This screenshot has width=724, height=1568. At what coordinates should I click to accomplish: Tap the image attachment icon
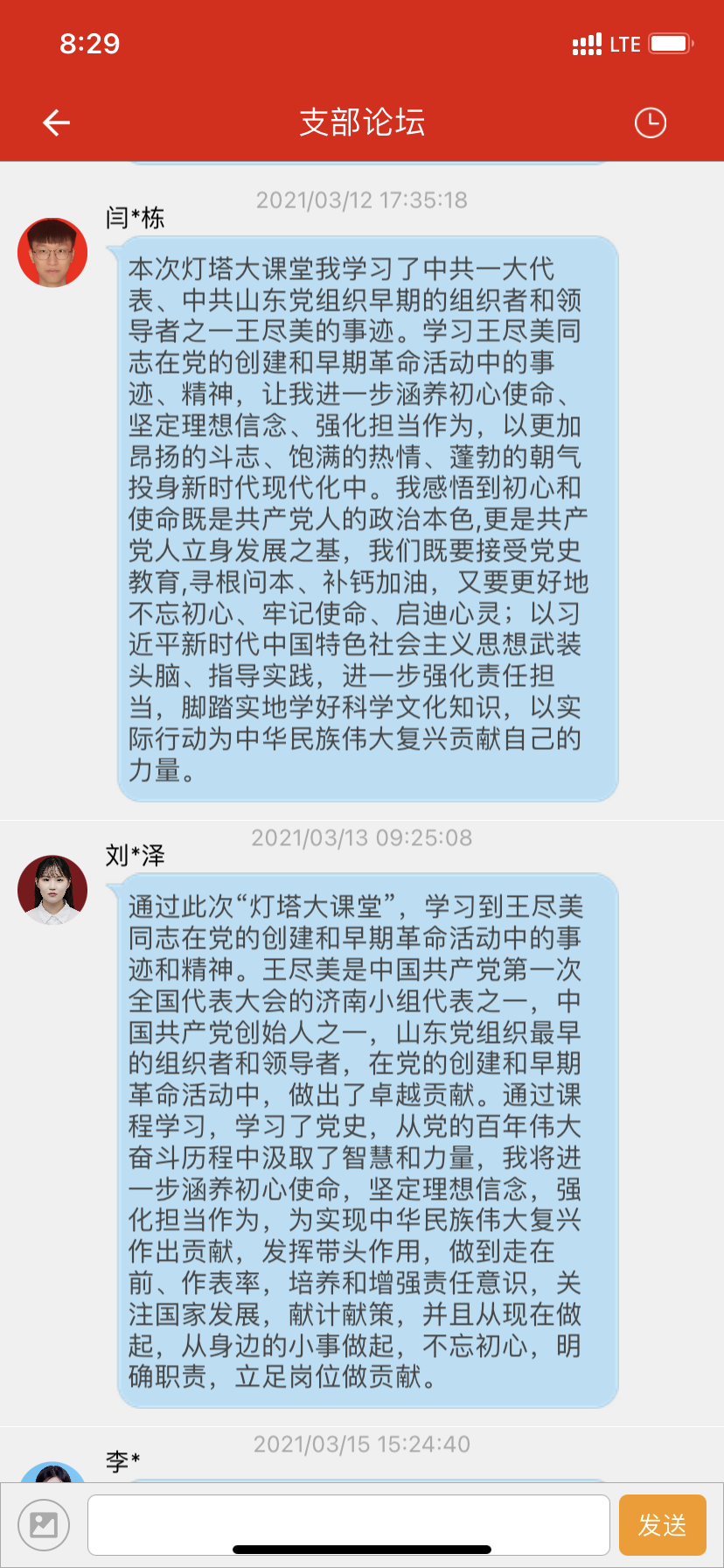pyautogui.click(x=44, y=1524)
